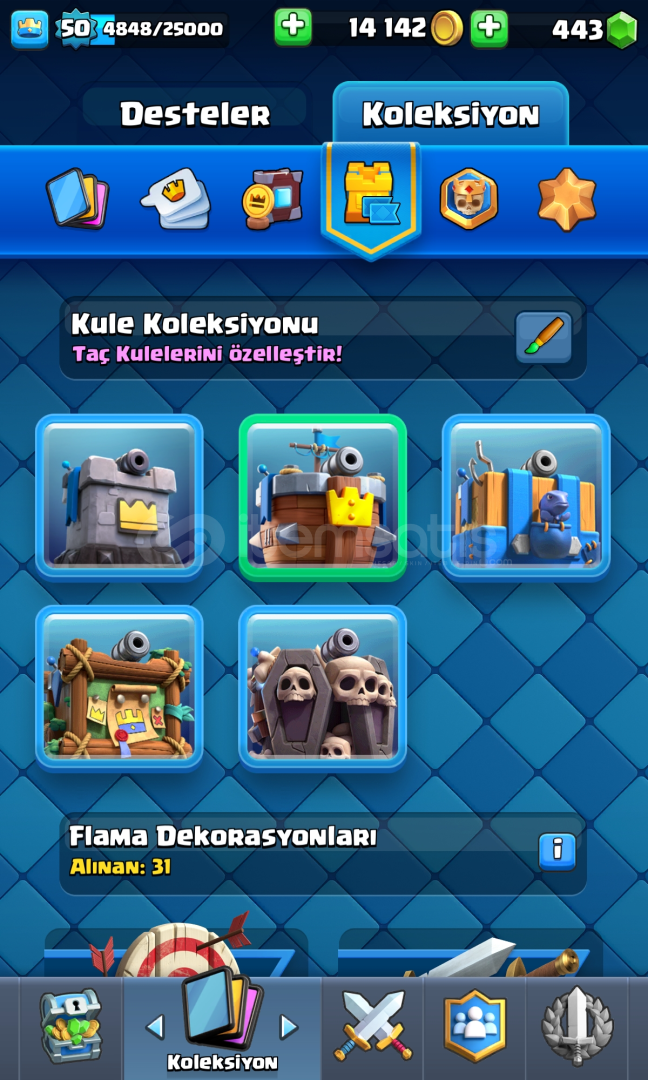This screenshot has height=1080, width=648.
Task: Open the player profile crown icon
Action: click(30, 29)
